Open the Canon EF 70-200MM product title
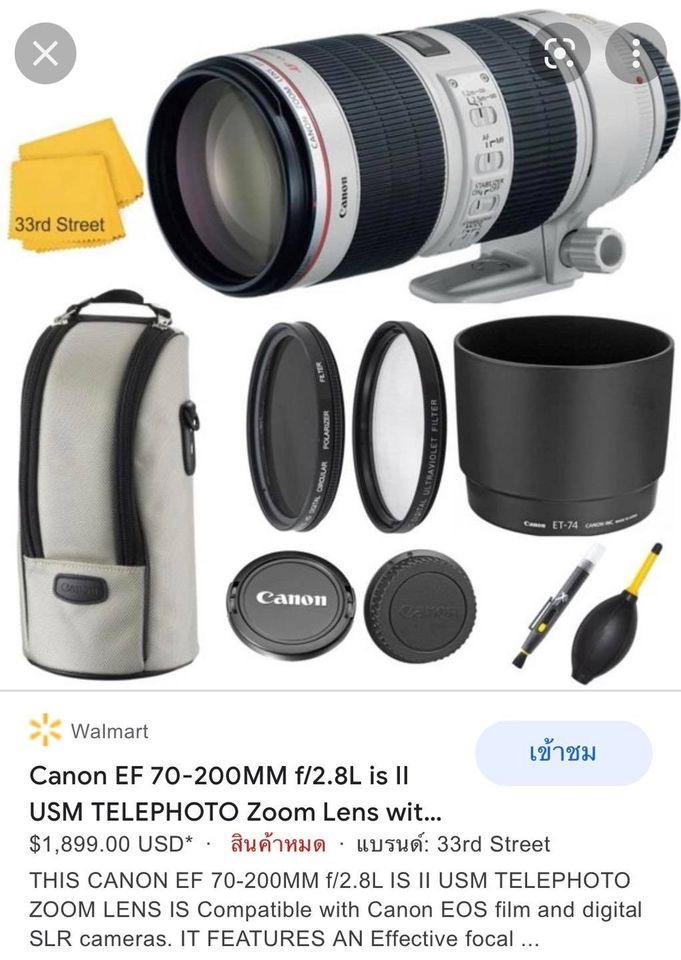Viewport: 681px width, 960px height. click(x=235, y=792)
